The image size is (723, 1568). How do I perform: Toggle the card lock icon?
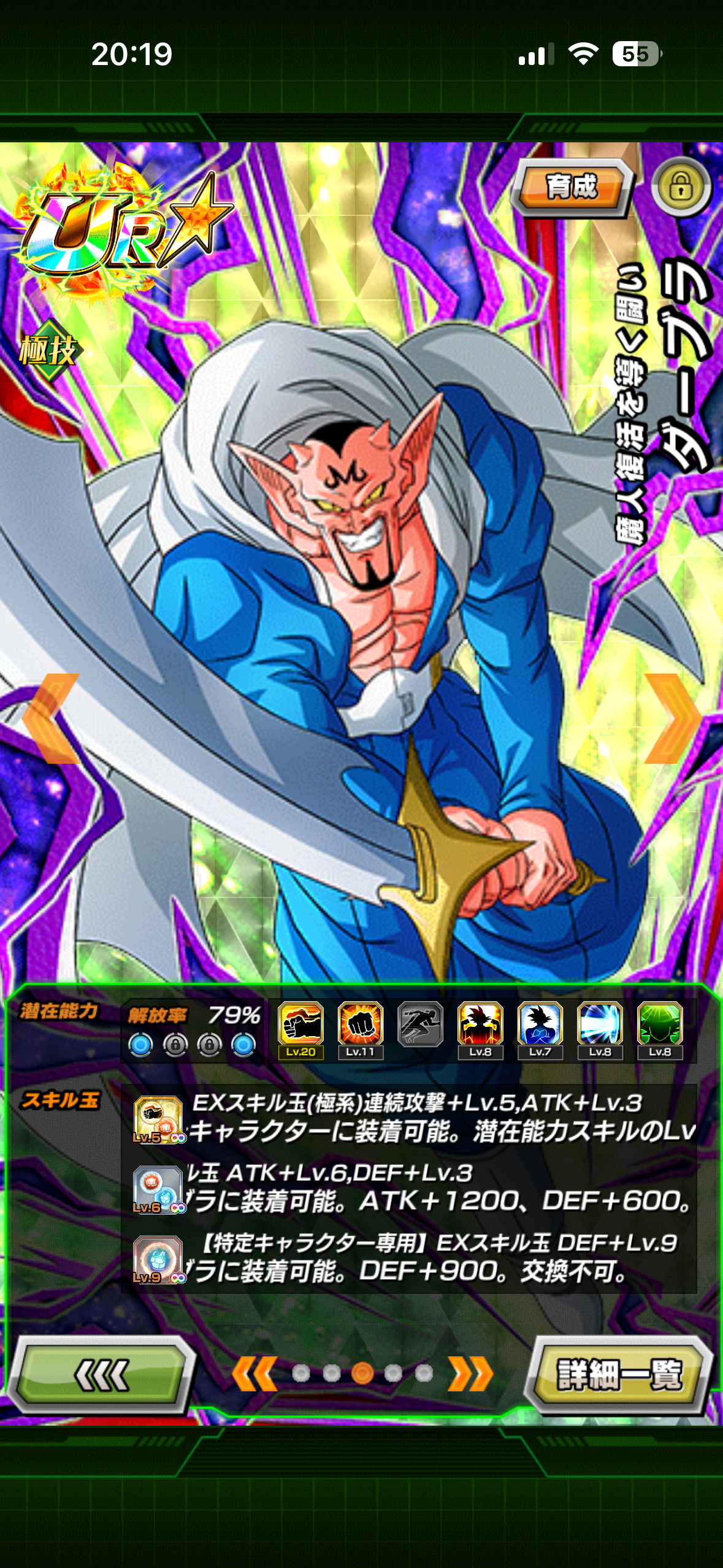pos(681,186)
